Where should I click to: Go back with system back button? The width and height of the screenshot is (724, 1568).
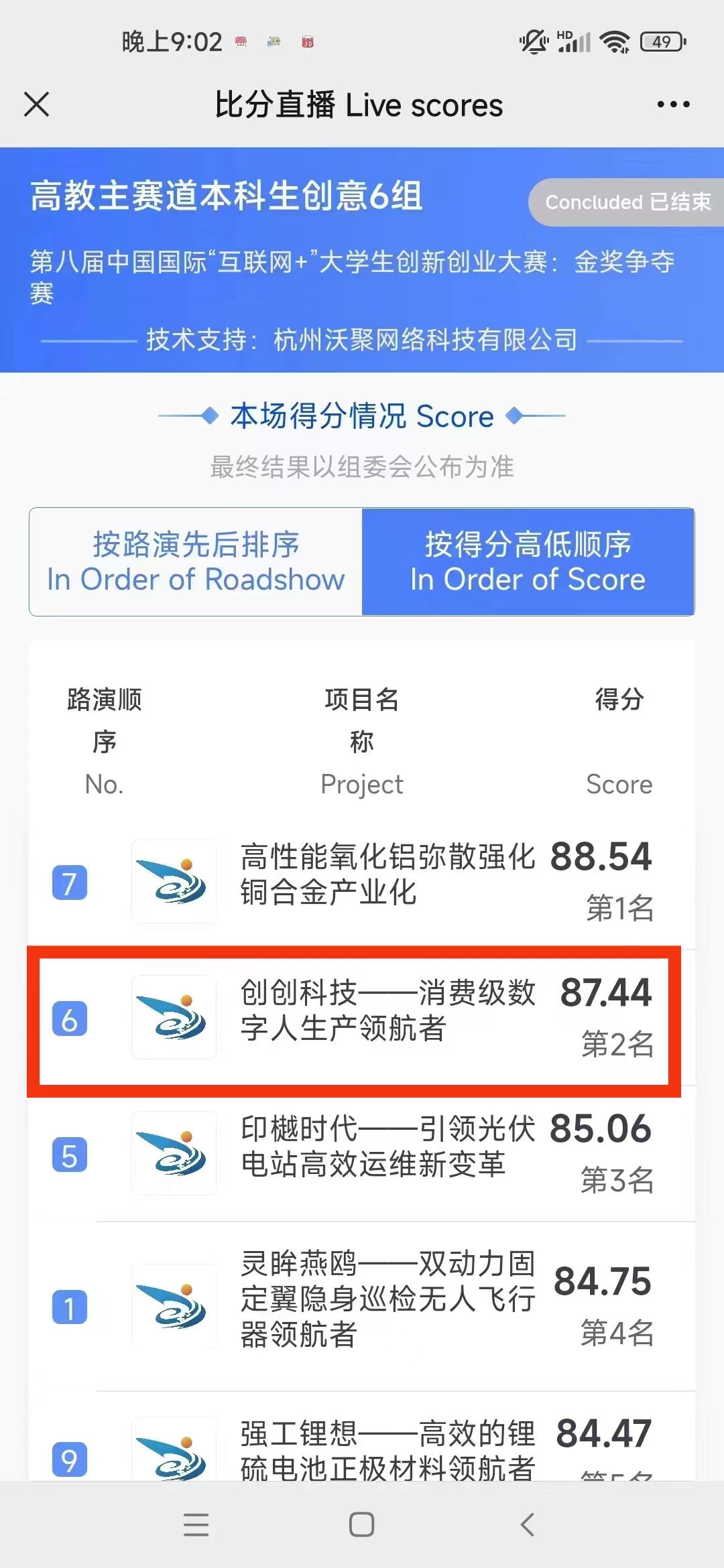[528, 1524]
